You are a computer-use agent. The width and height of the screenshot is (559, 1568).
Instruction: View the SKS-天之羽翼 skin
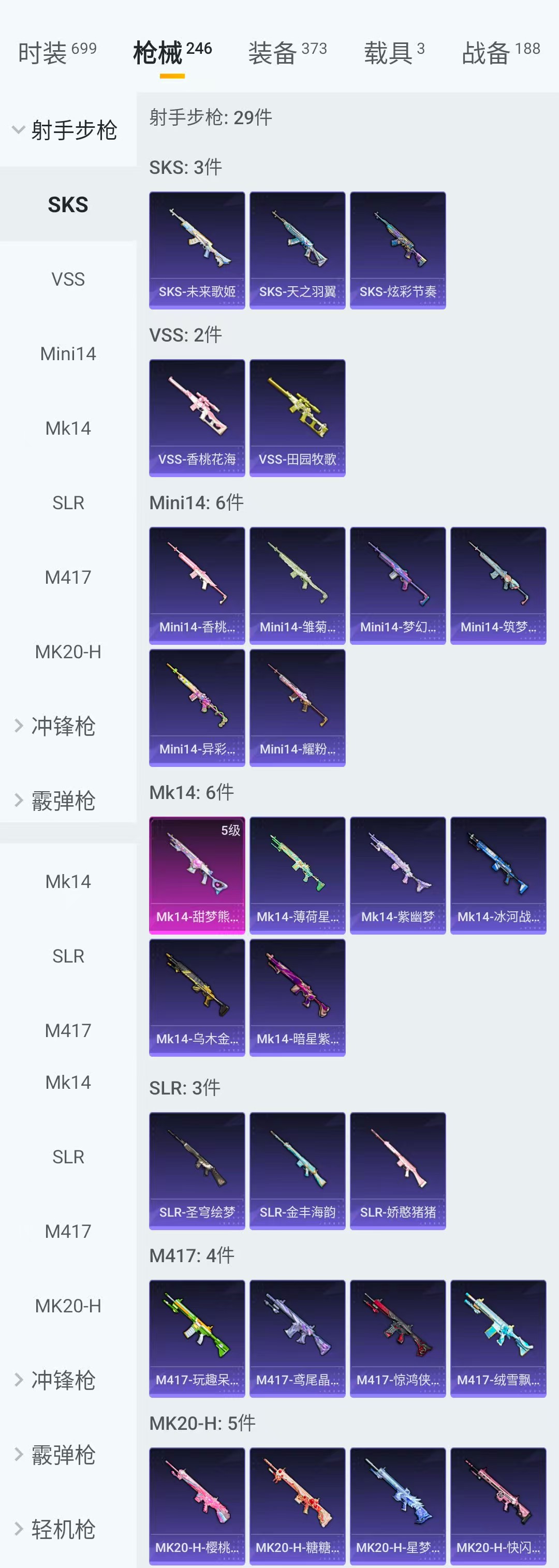pos(297,250)
